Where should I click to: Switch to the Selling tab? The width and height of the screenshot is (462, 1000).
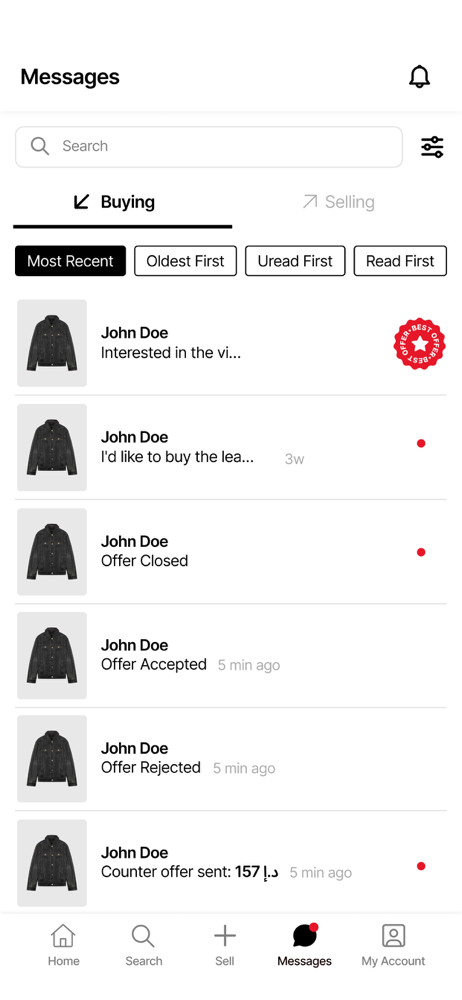[339, 202]
